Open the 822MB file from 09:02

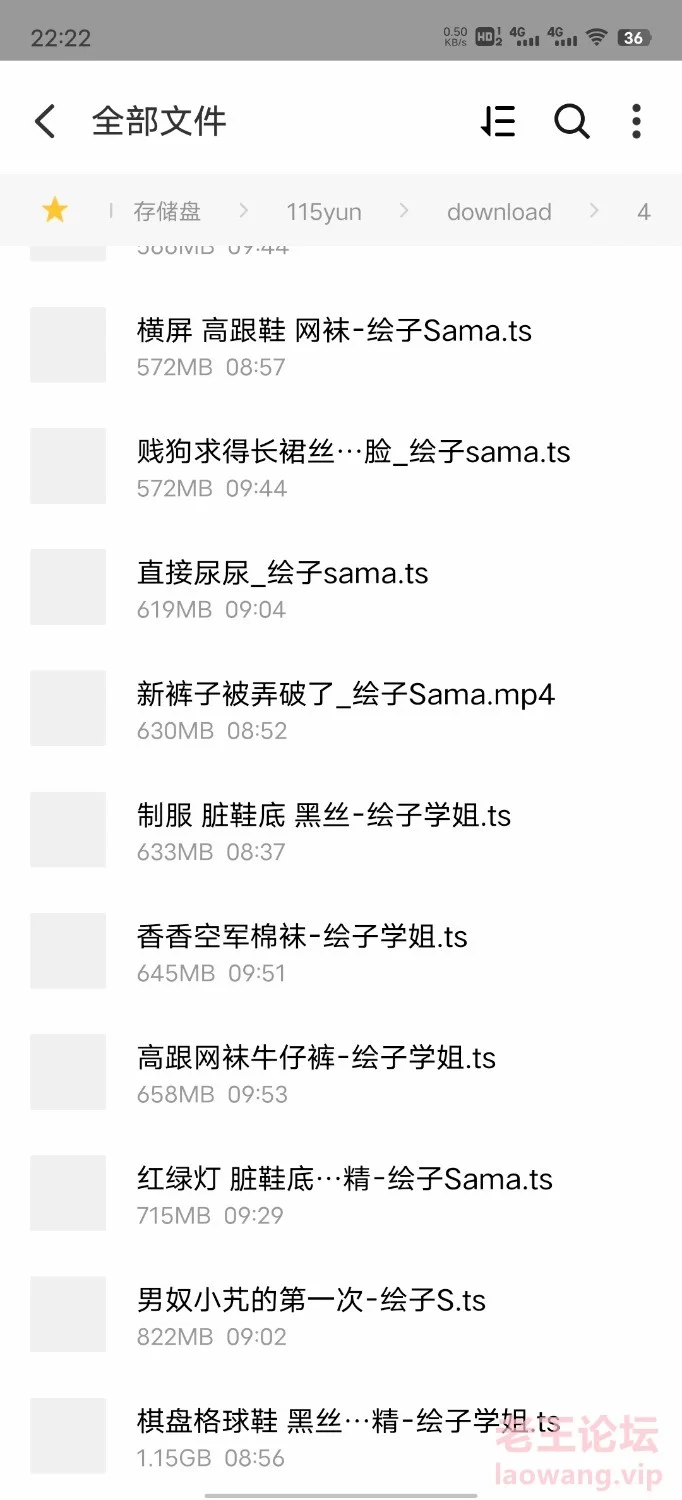point(341,1313)
